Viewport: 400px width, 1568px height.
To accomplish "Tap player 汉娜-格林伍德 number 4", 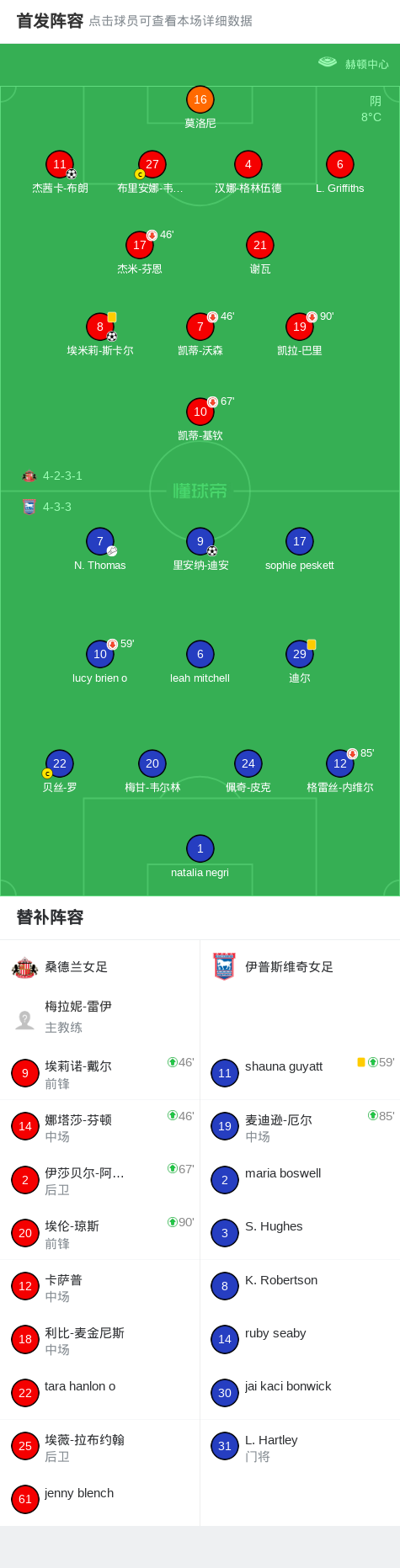I will pos(248,165).
